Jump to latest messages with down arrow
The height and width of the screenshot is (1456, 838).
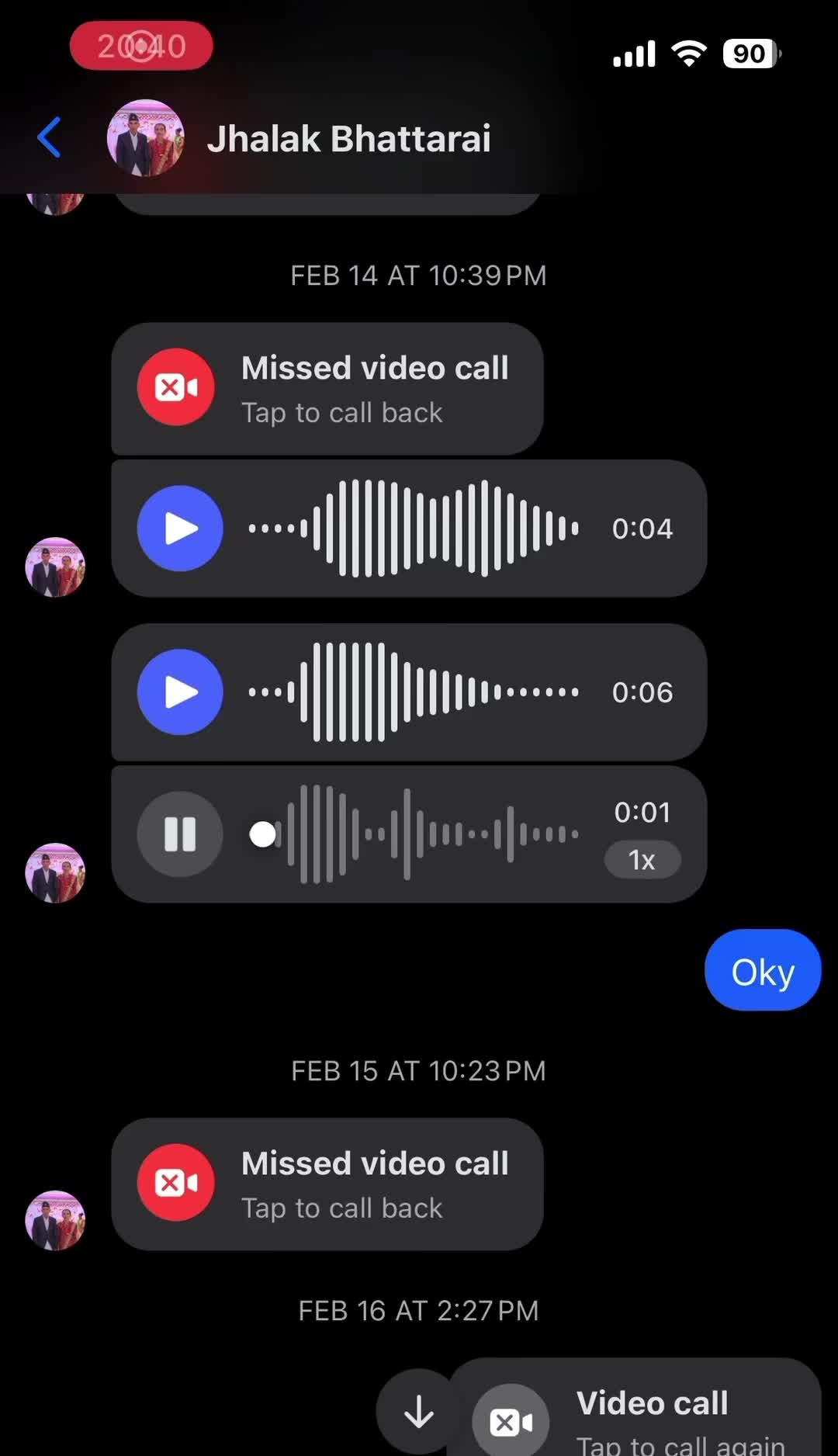pyautogui.click(x=419, y=1411)
